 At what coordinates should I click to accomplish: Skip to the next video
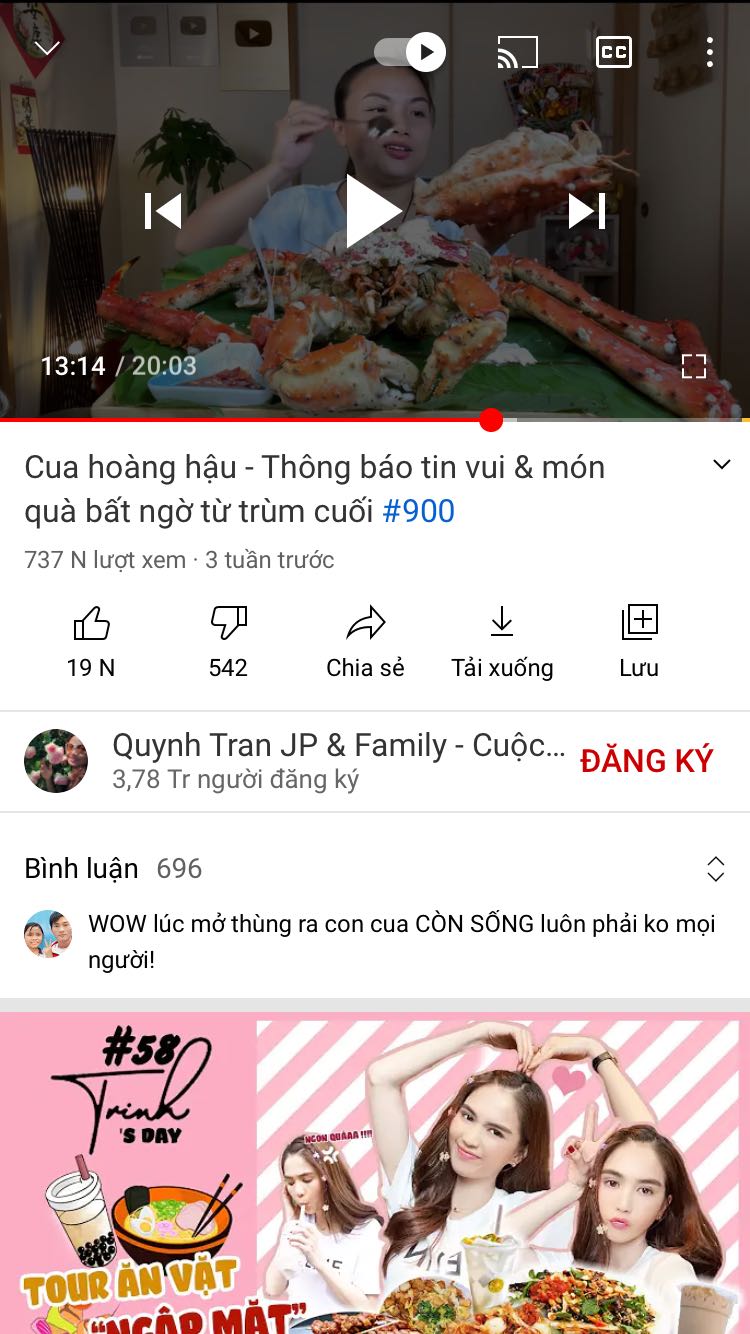pyautogui.click(x=587, y=211)
